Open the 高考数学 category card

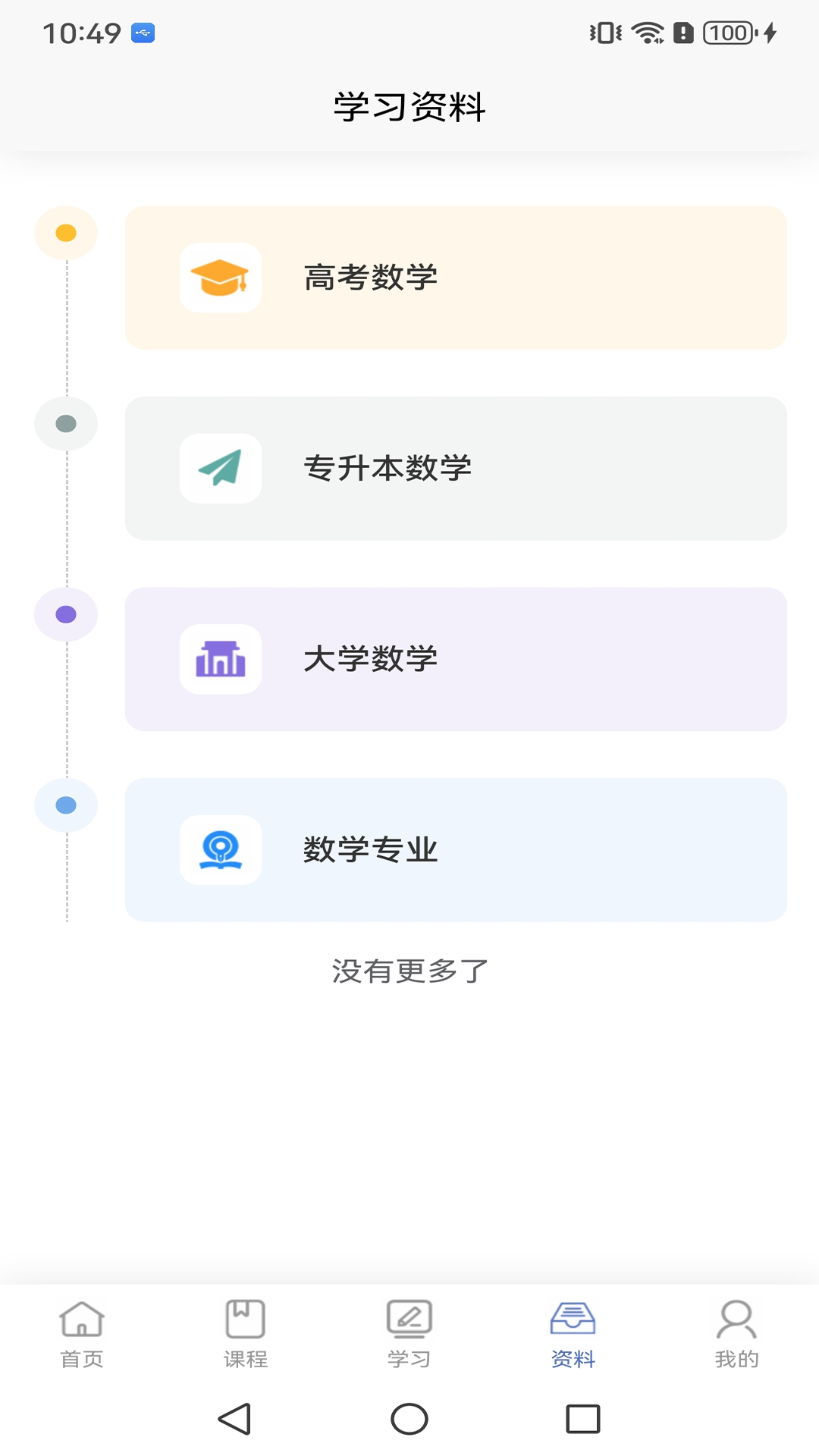coord(457,278)
